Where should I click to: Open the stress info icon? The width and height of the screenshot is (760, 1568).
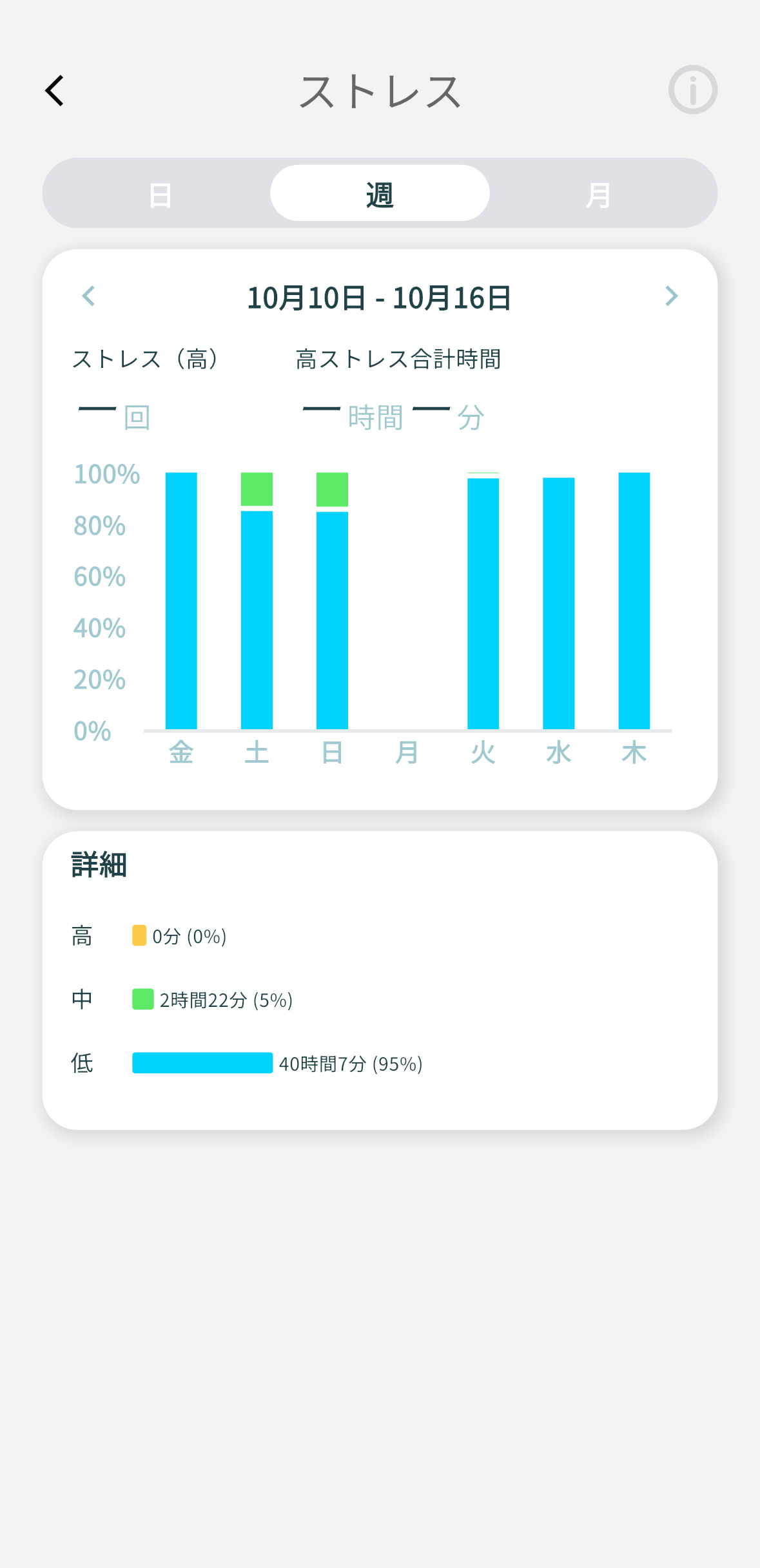pos(692,90)
